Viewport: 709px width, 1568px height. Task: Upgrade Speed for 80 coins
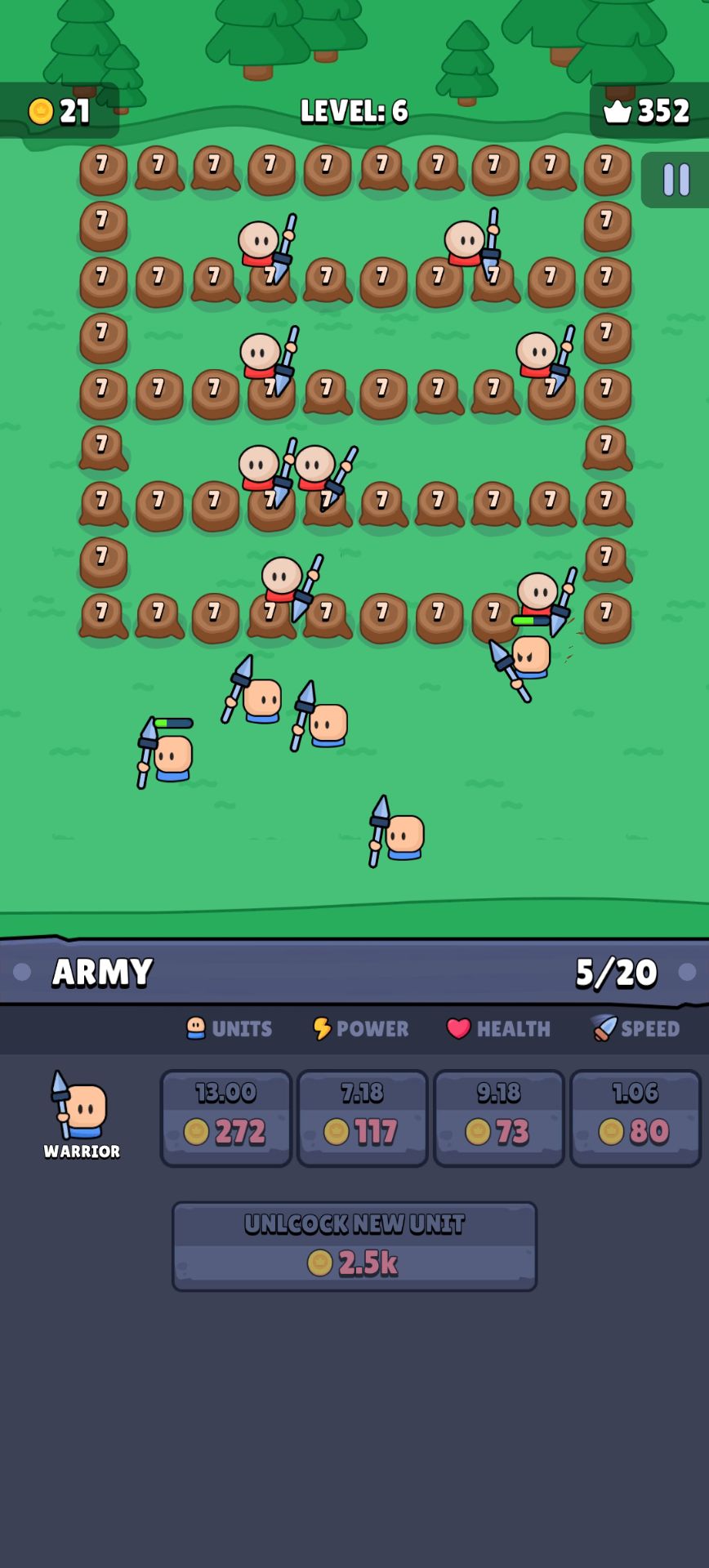[635, 1117]
